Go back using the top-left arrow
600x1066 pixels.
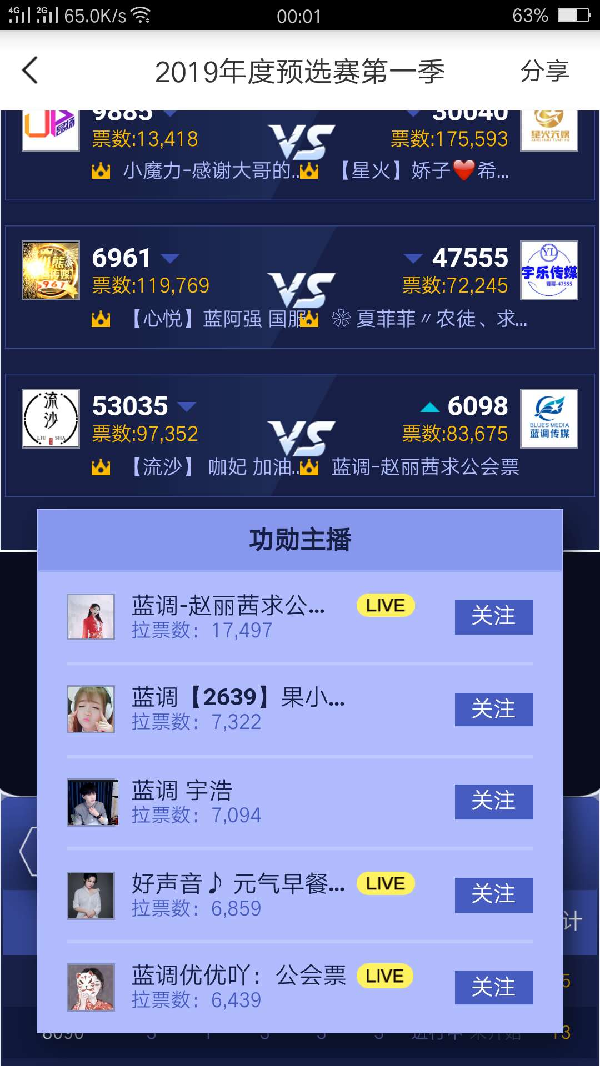(30, 70)
